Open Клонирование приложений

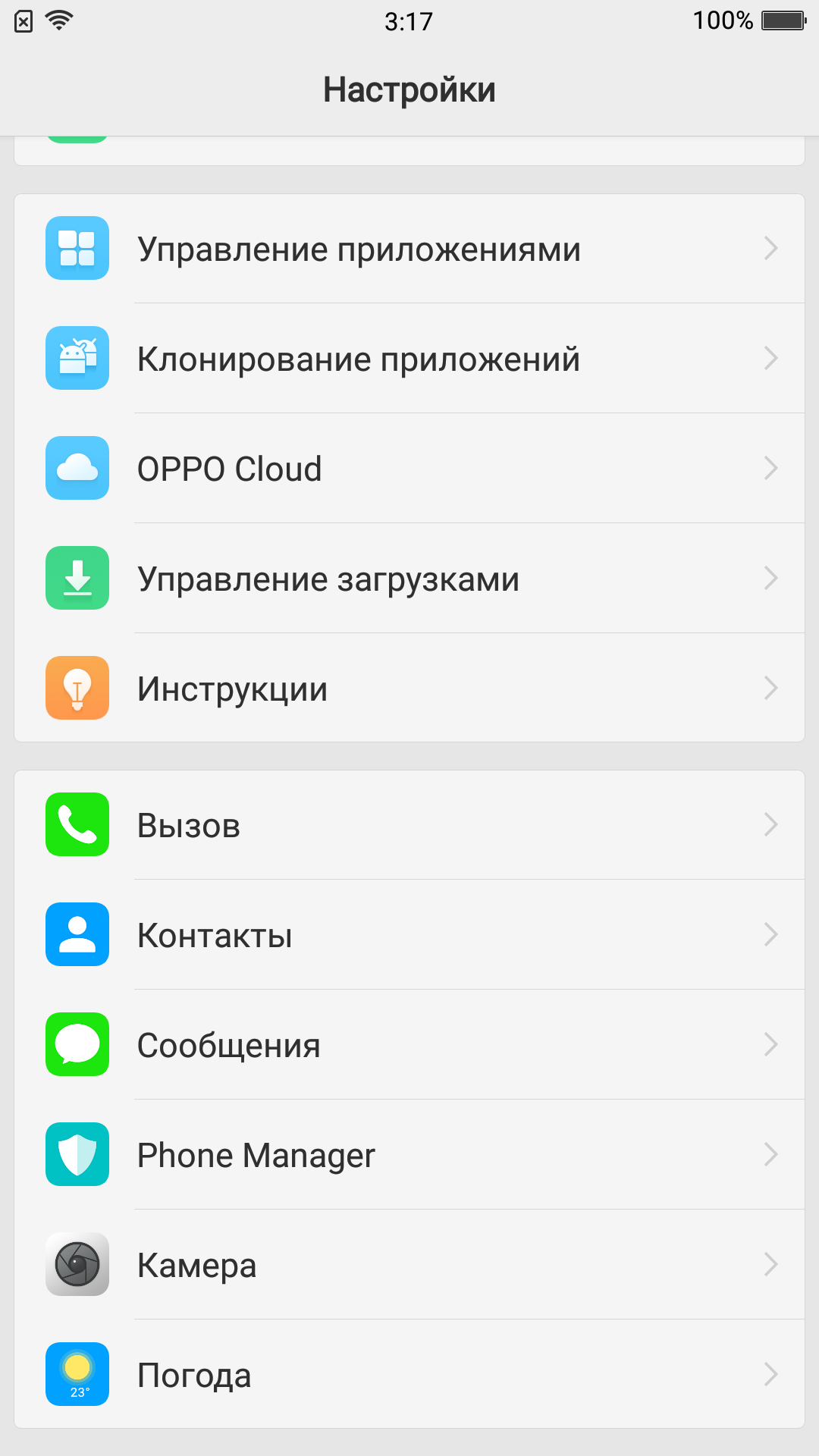409,359
